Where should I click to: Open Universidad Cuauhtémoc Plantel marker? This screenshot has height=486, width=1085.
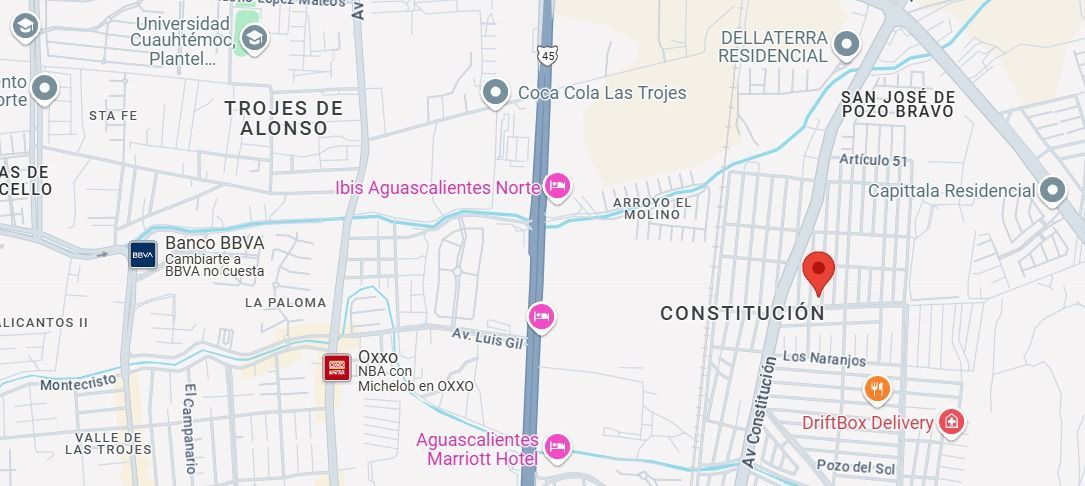(254, 39)
